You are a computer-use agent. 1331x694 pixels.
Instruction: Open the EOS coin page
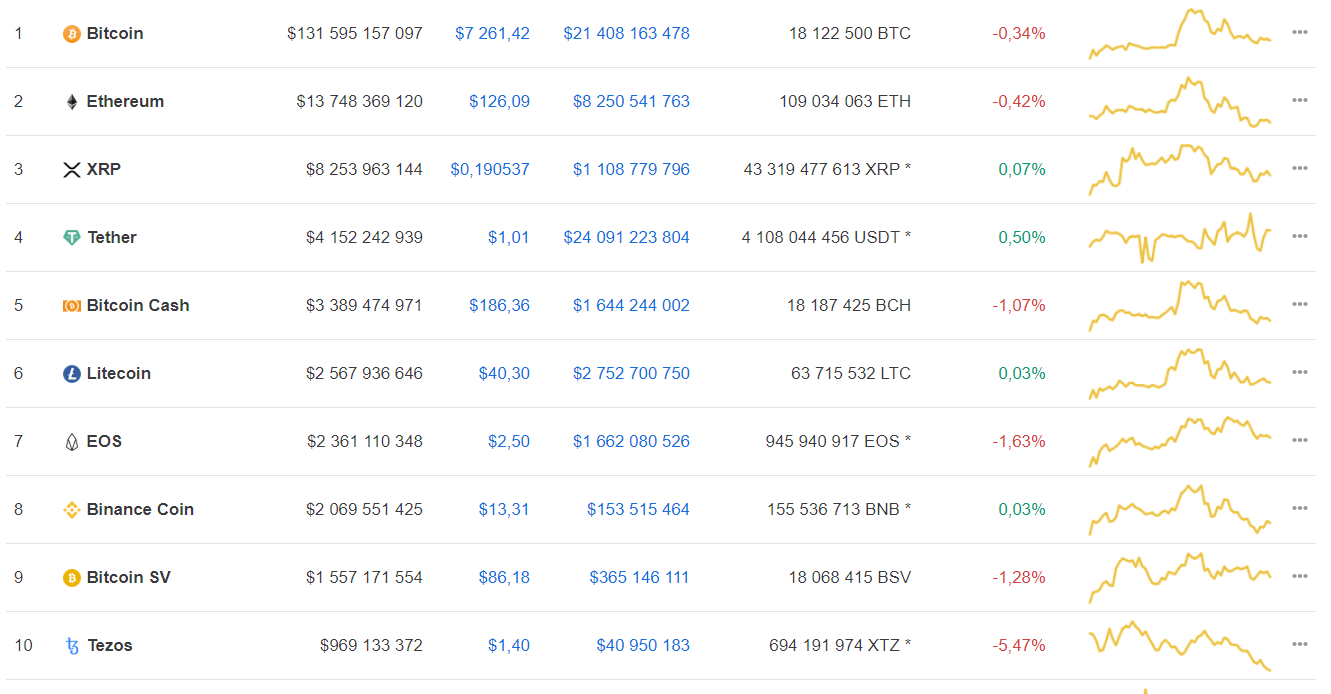click(104, 442)
